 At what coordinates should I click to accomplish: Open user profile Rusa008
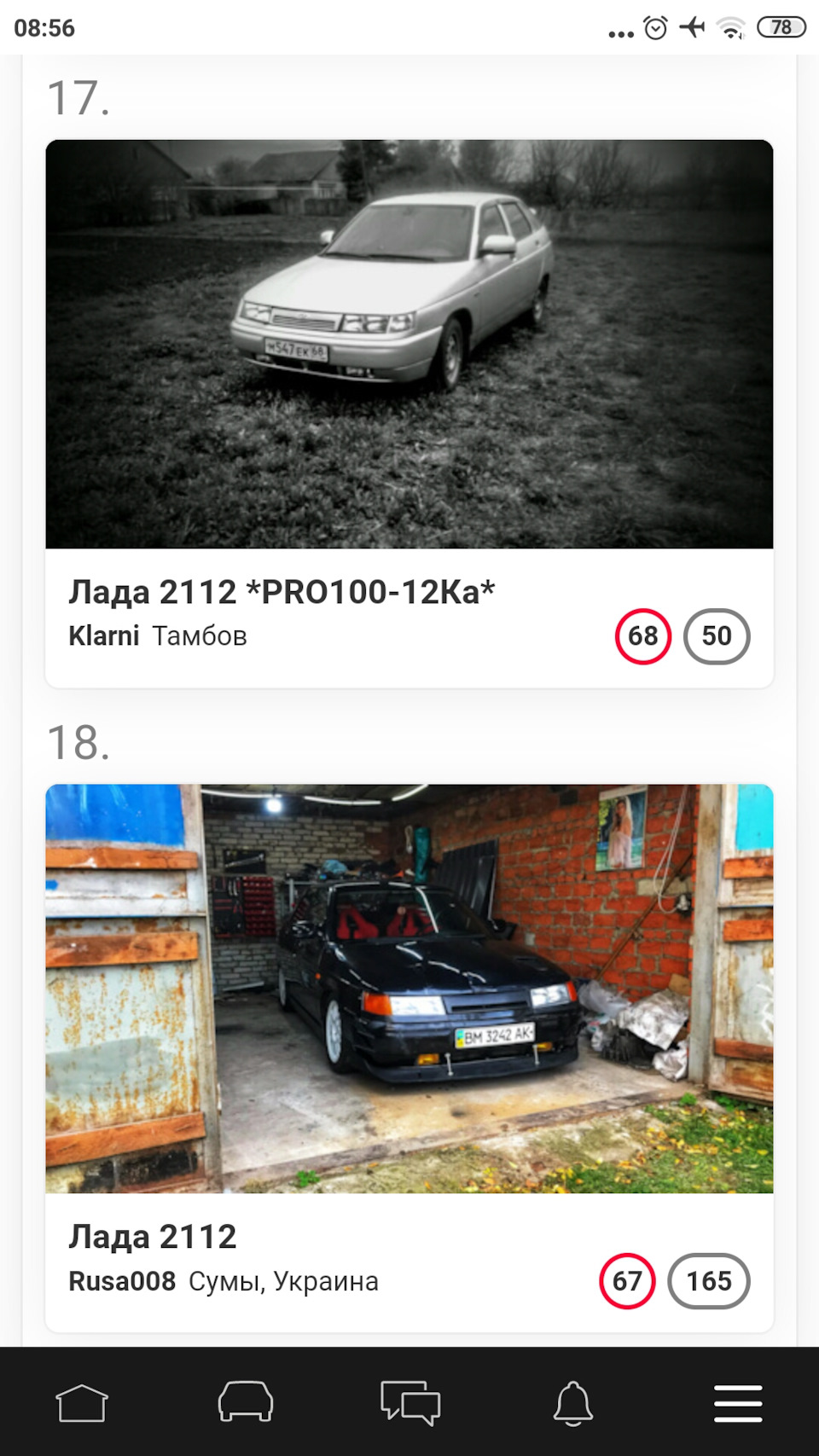click(122, 1281)
